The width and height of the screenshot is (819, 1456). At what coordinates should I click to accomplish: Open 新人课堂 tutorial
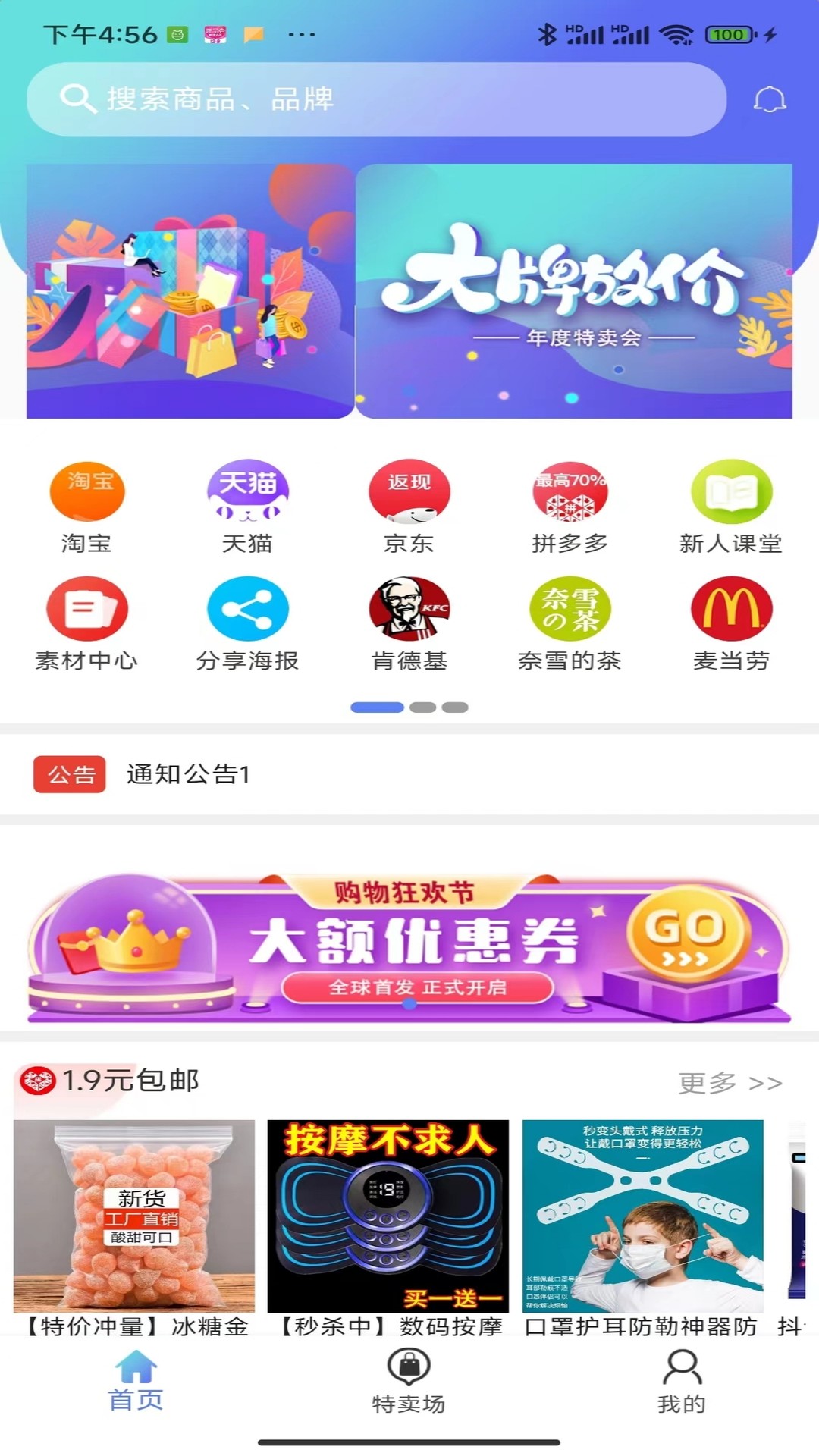(730, 506)
